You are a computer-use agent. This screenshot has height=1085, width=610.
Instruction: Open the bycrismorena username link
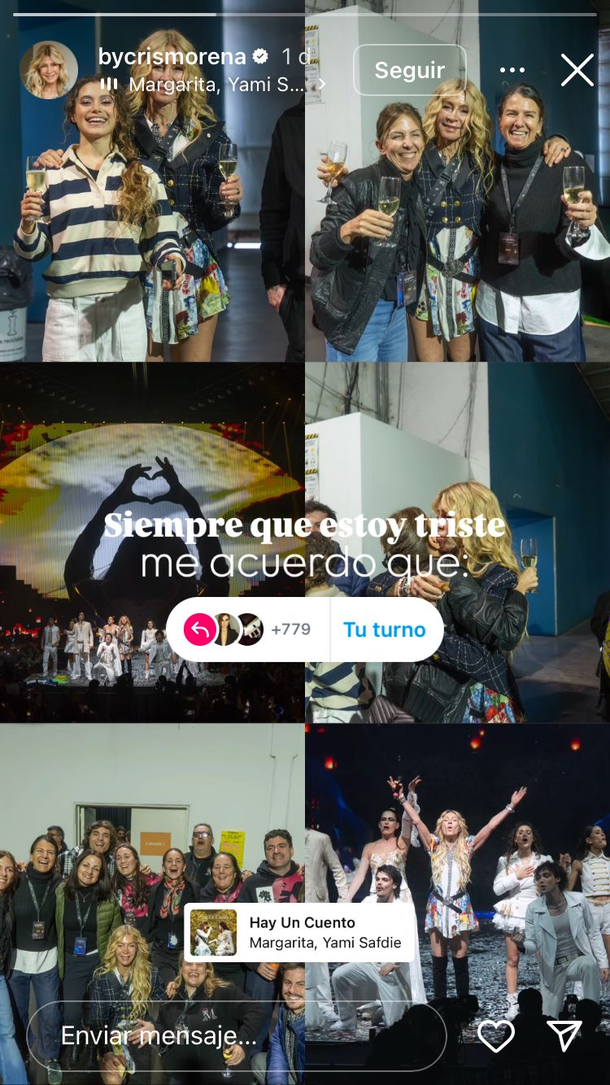point(171,56)
